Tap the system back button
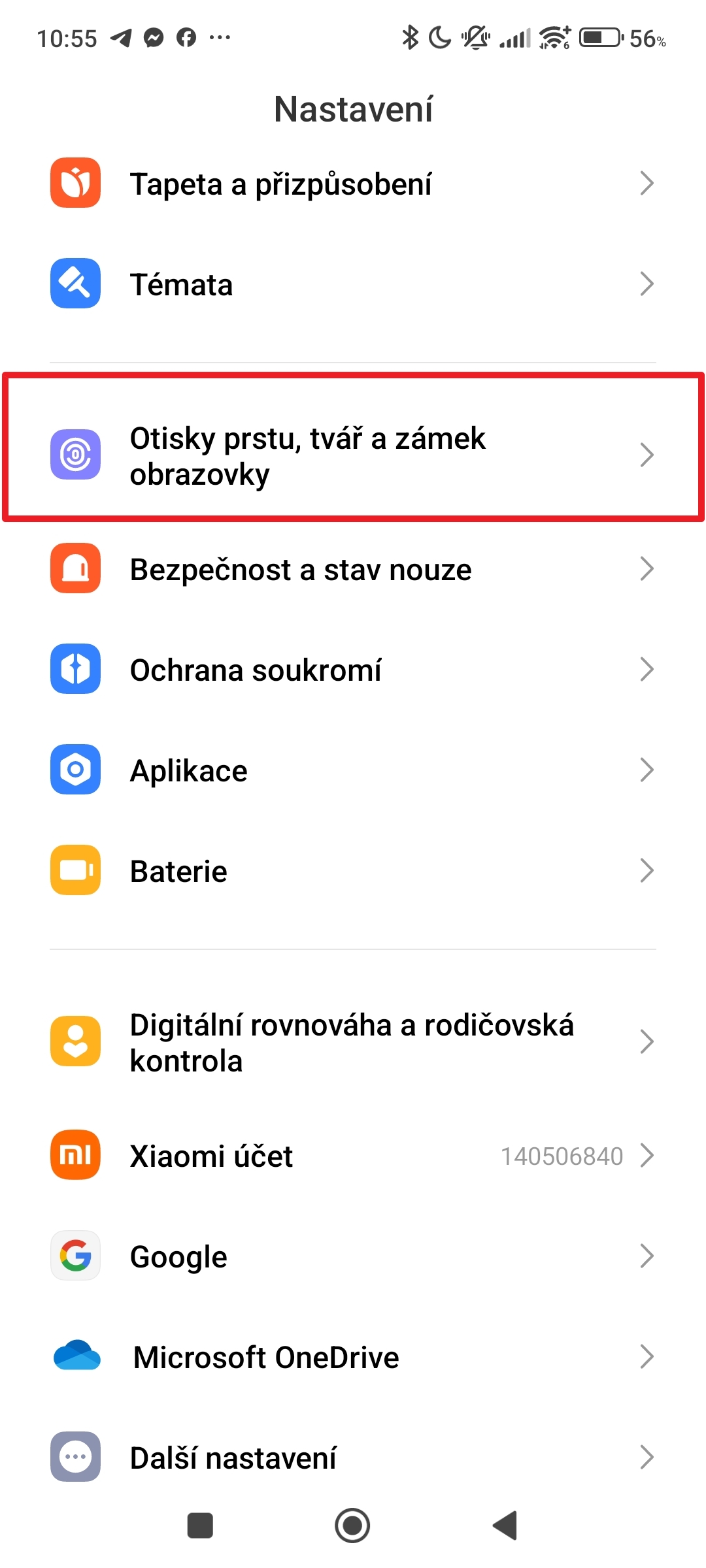The height and width of the screenshot is (1568, 706). 505,1526
